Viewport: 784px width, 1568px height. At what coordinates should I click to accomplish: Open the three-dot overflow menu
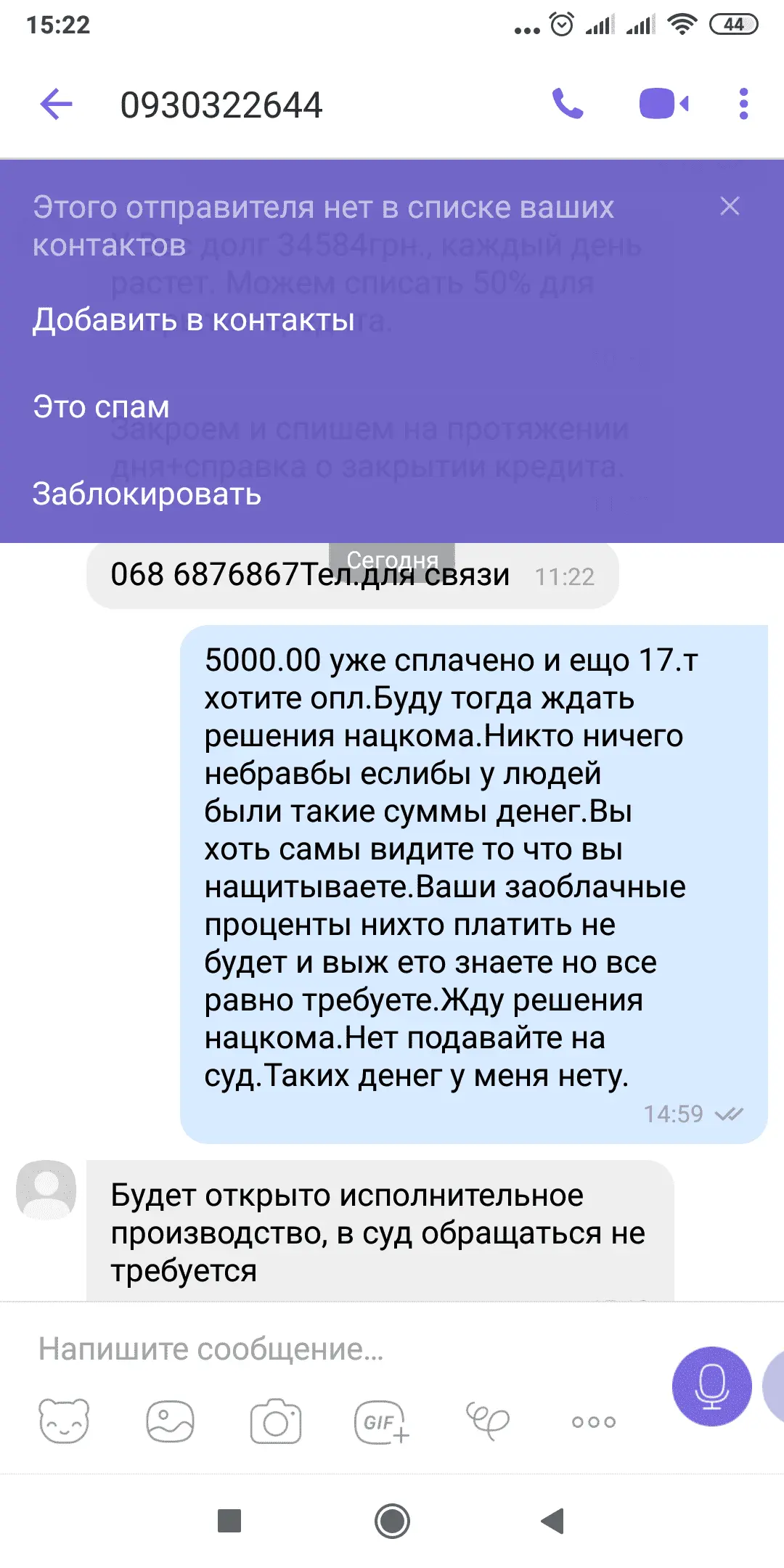743,105
